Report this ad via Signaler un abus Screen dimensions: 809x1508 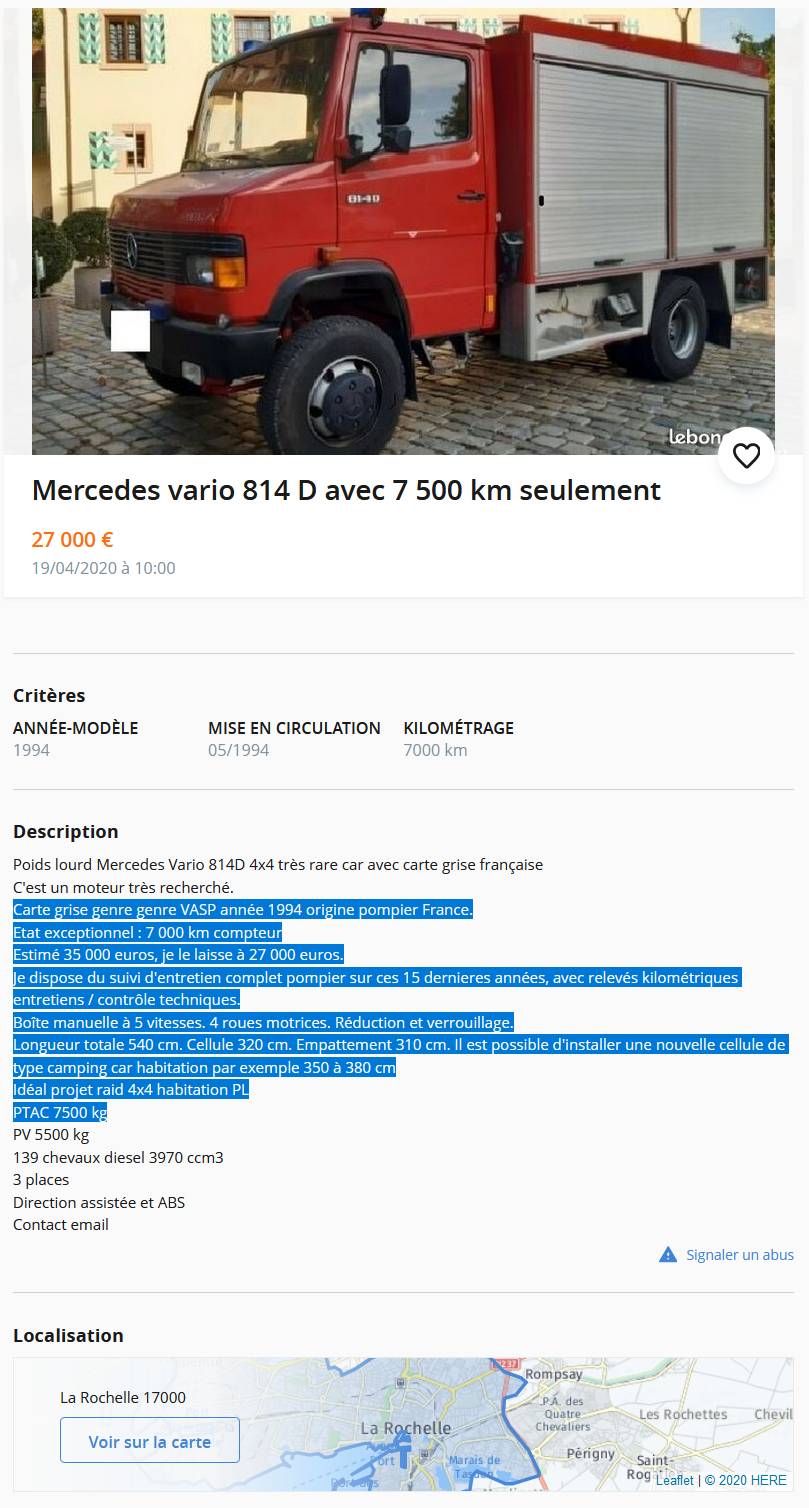pyautogui.click(x=739, y=1255)
